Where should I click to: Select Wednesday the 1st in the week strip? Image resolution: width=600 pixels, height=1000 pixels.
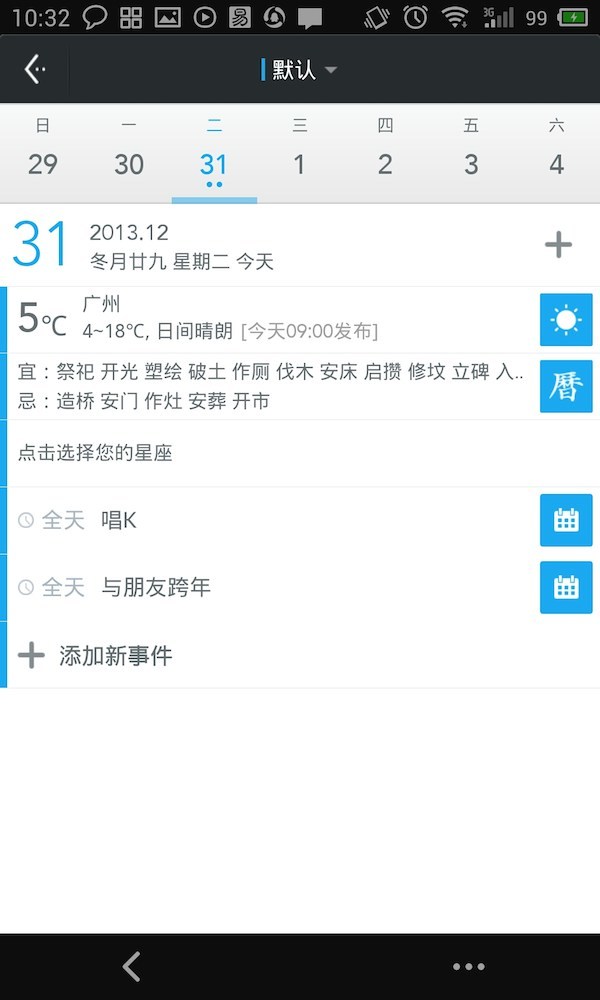click(x=300, y=152)
